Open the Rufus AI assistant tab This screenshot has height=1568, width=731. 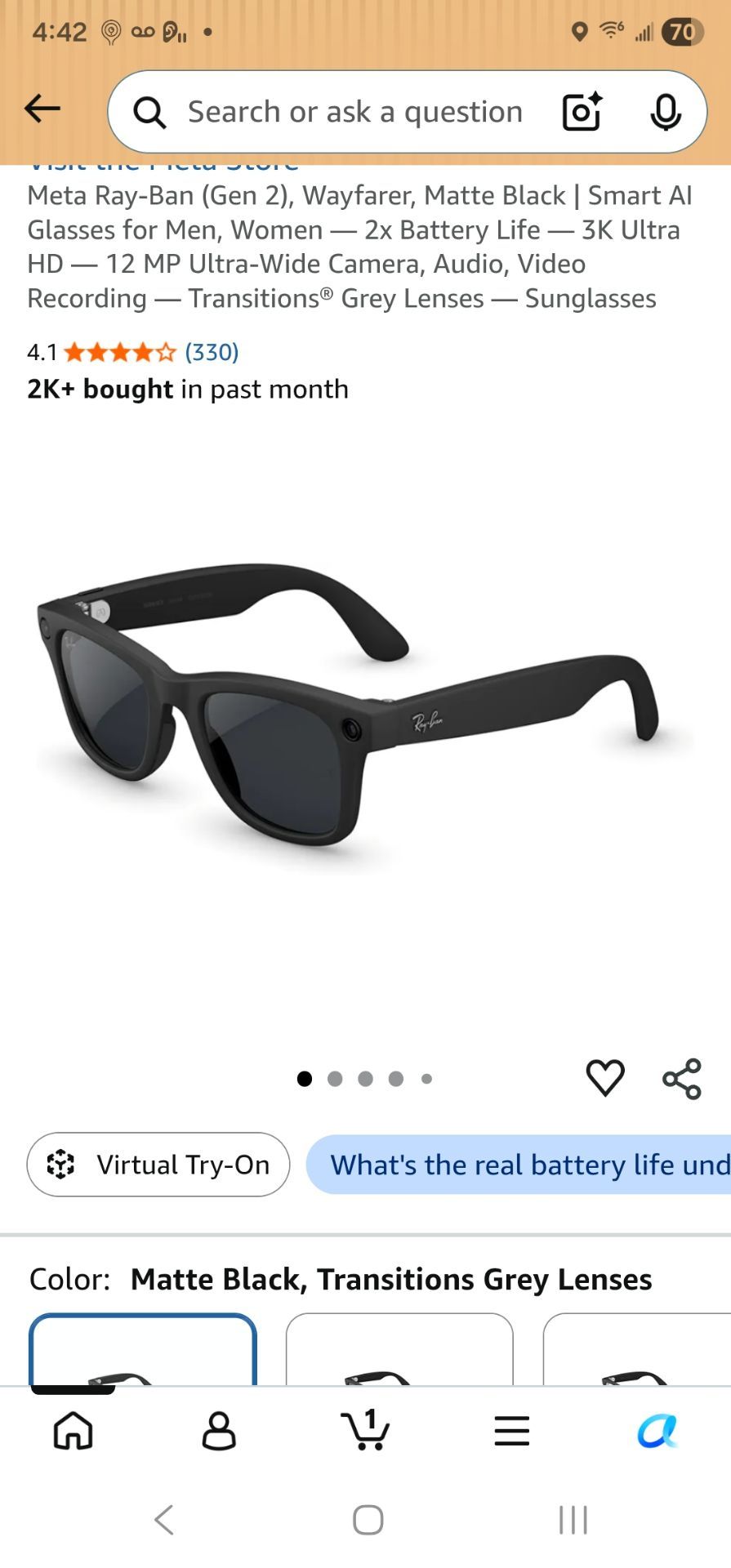tap(657, 1431)
